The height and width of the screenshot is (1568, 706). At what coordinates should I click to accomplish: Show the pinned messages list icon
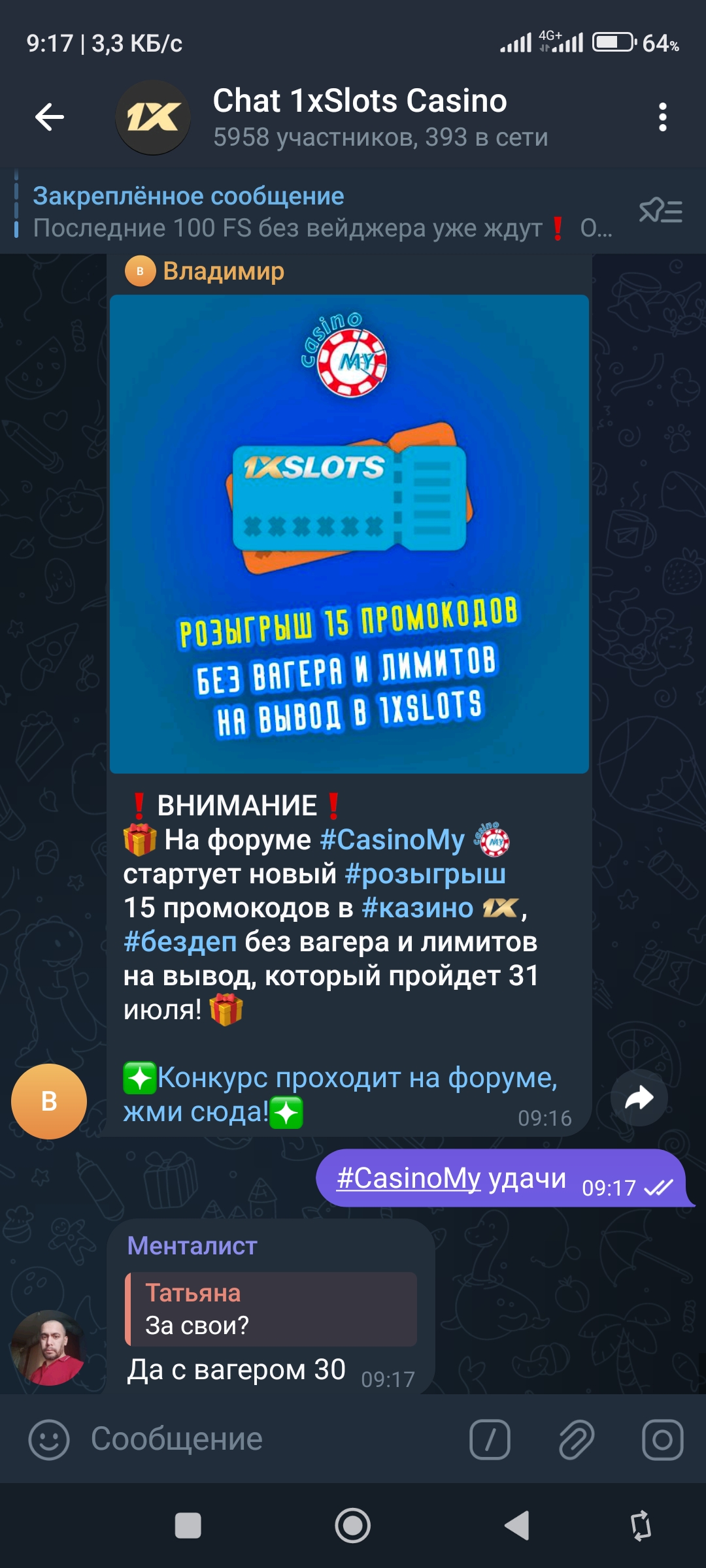coord(660,211)
